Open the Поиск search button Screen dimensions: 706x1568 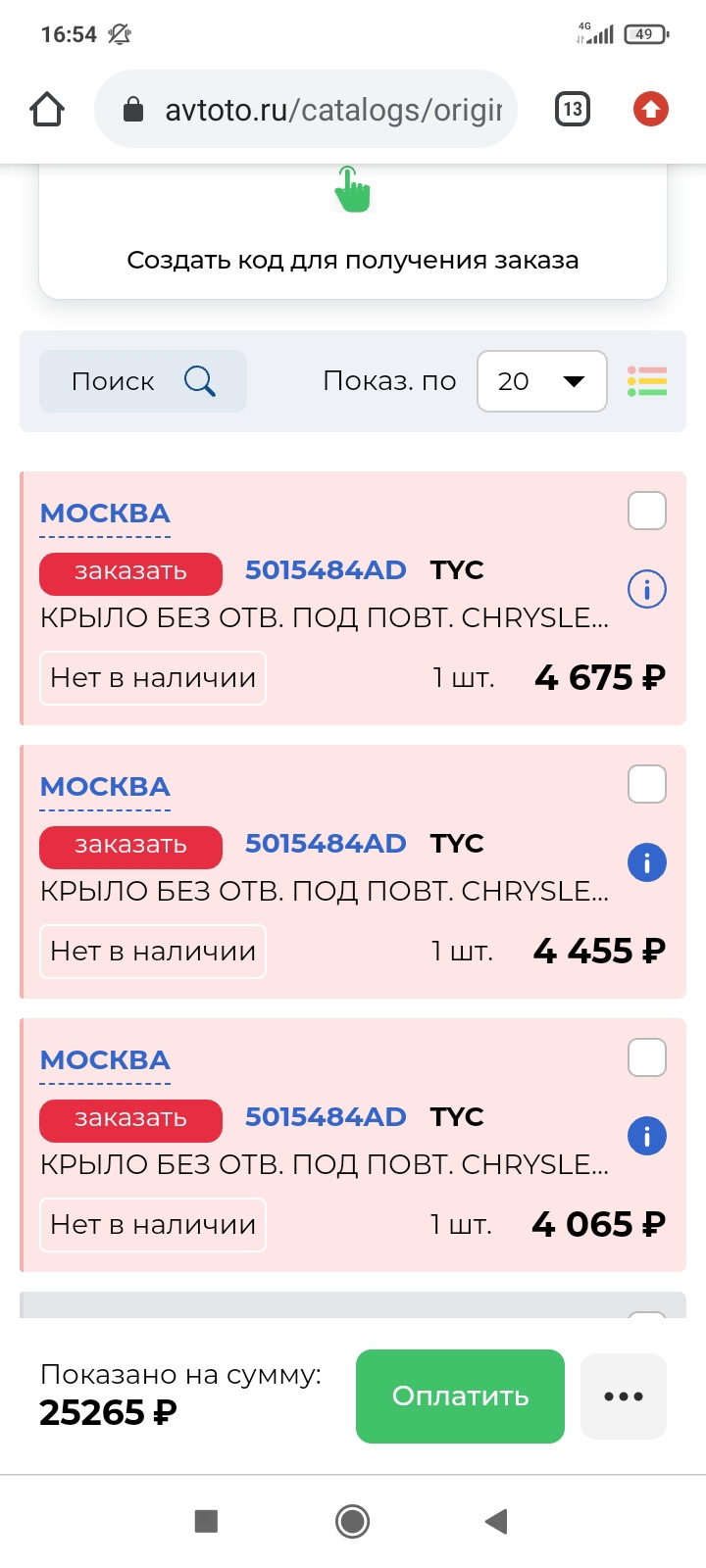143,381
